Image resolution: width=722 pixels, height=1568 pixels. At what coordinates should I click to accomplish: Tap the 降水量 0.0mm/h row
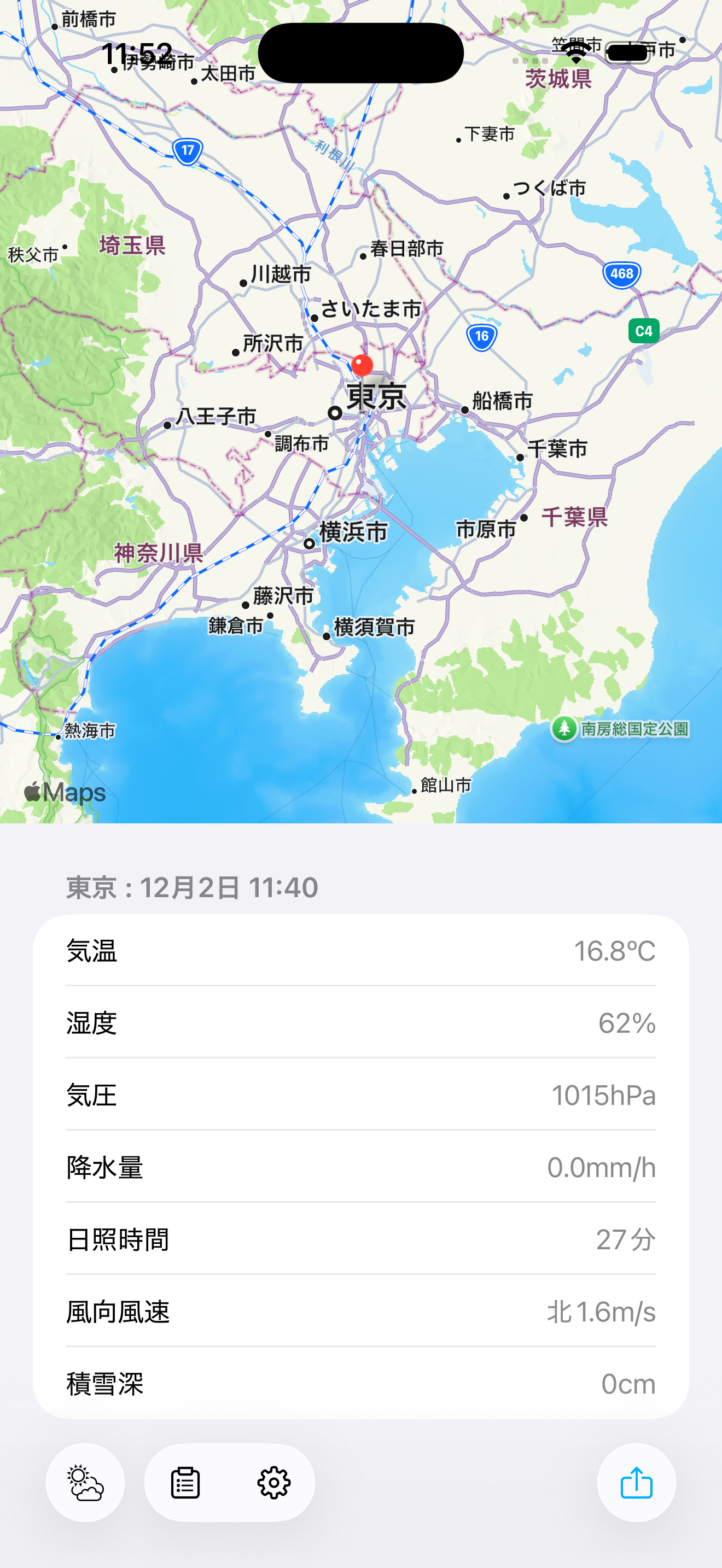coord(360,1168)
